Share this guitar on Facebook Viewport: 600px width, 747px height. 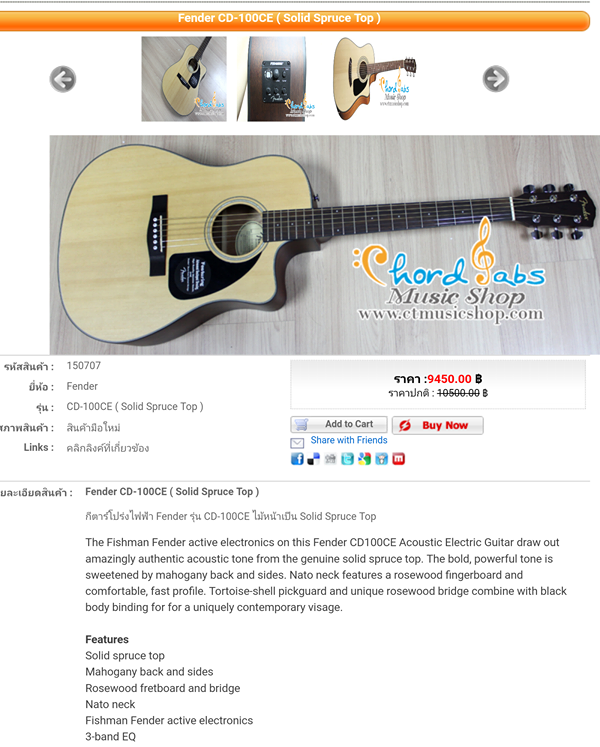tap(297, 459)
